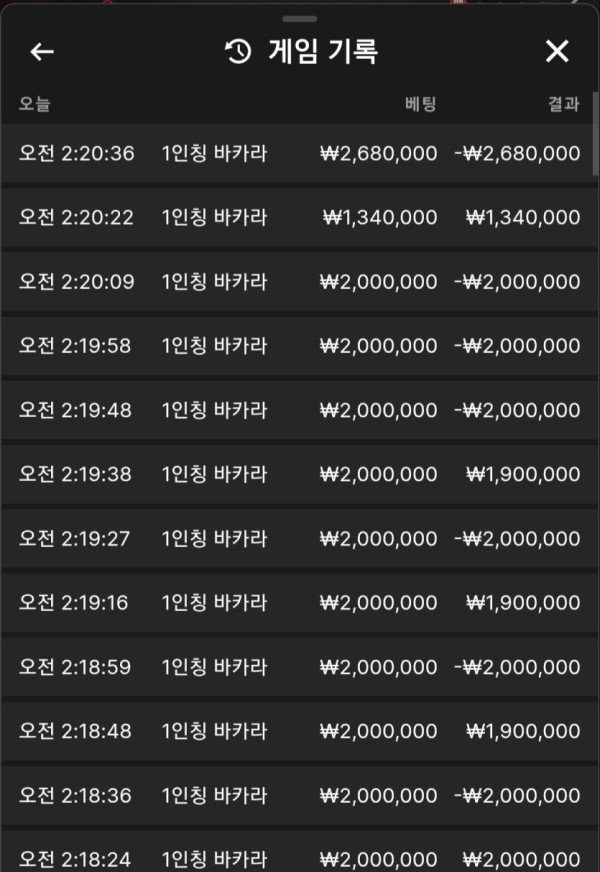Close the game history panel
Viewport: 600px width, 872px height.
coord(557,52)
